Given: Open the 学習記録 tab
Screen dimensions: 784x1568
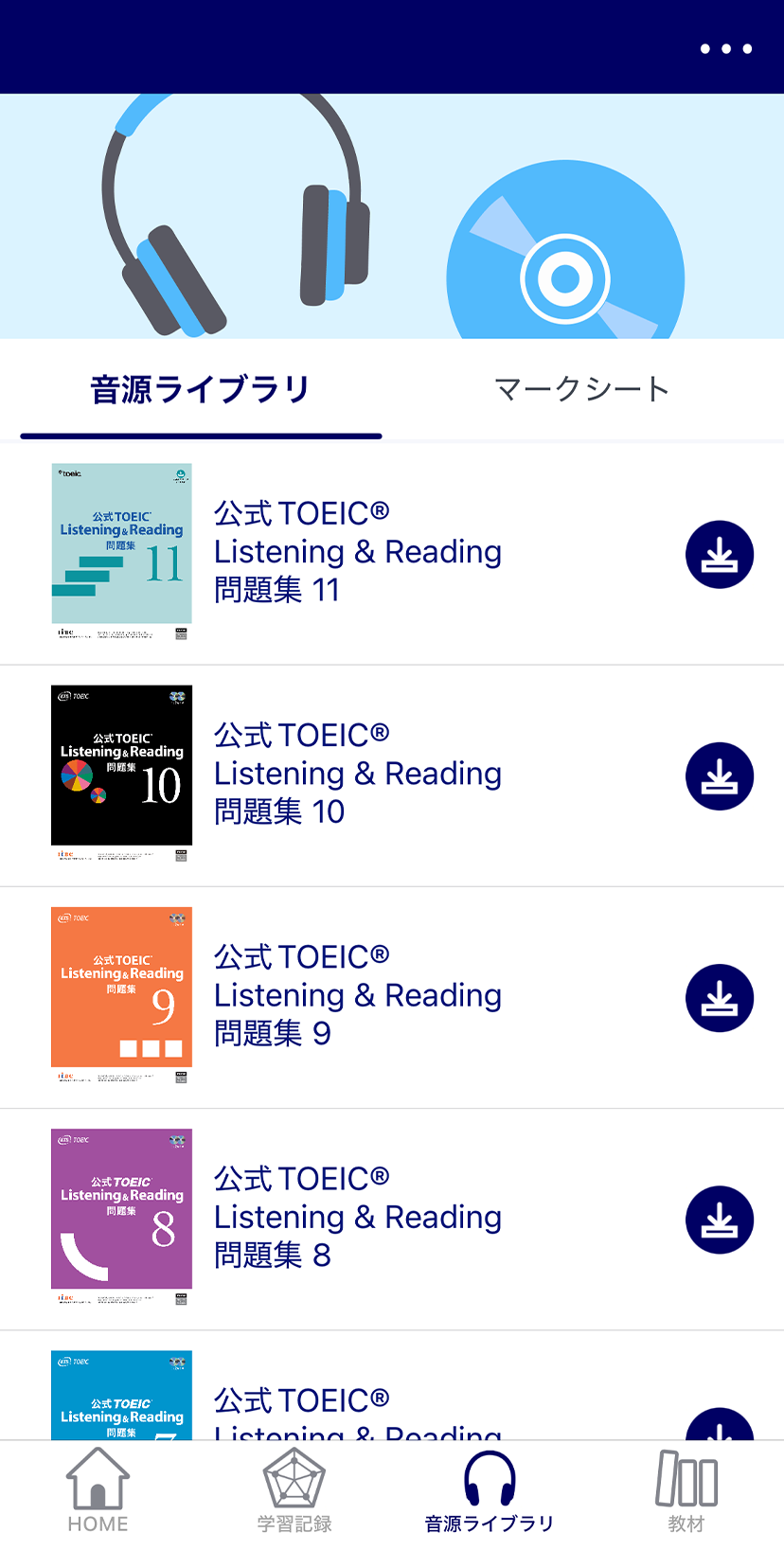Looking at the screenshot, I should 294,1492.
